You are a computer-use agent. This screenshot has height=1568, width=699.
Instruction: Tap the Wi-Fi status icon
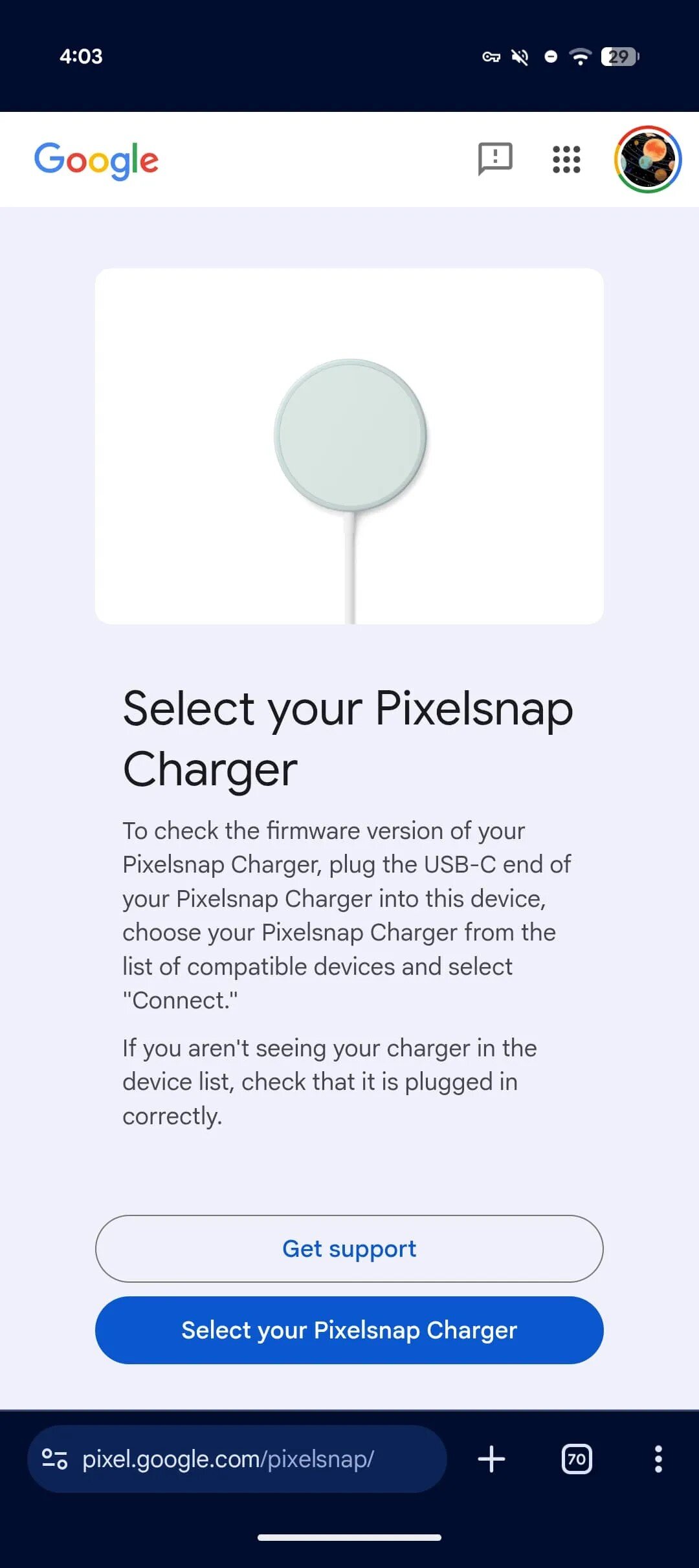click(x=579, y=57)
